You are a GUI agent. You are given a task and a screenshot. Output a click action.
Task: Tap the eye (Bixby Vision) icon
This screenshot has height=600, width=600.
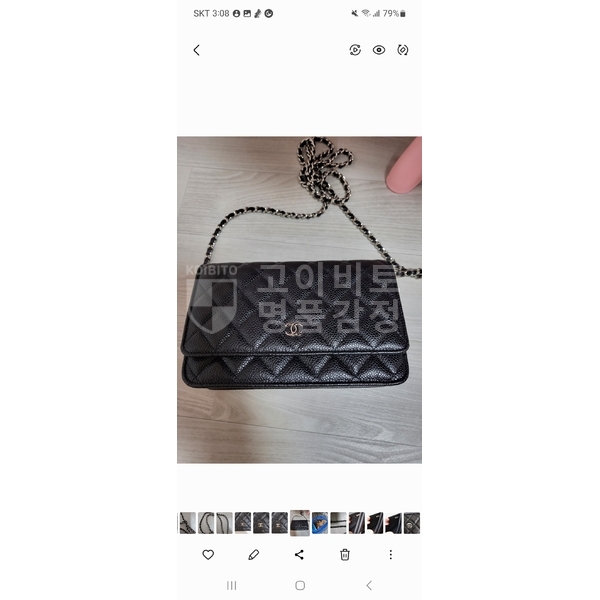click(x=379, y=50)
